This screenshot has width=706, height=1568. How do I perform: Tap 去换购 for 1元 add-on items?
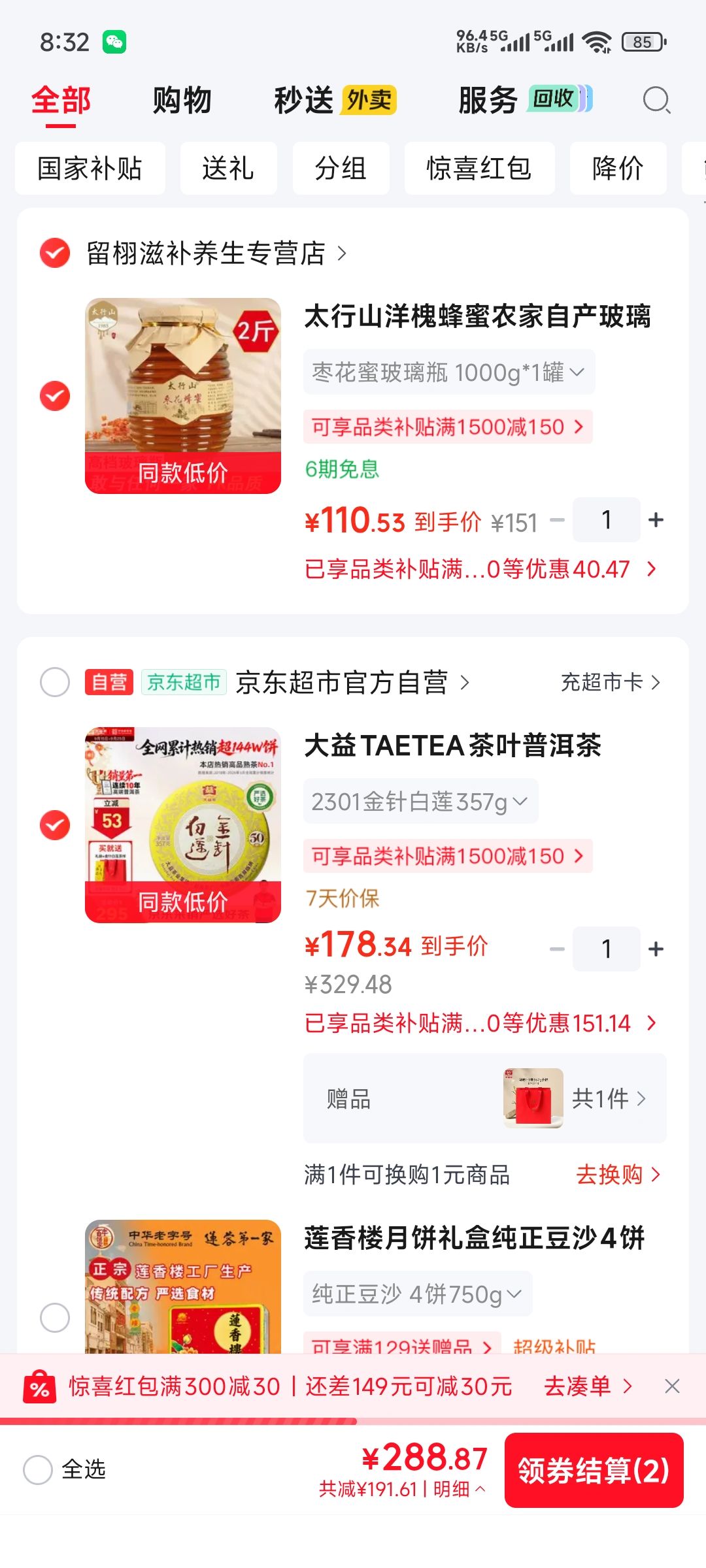(618, 1174)
